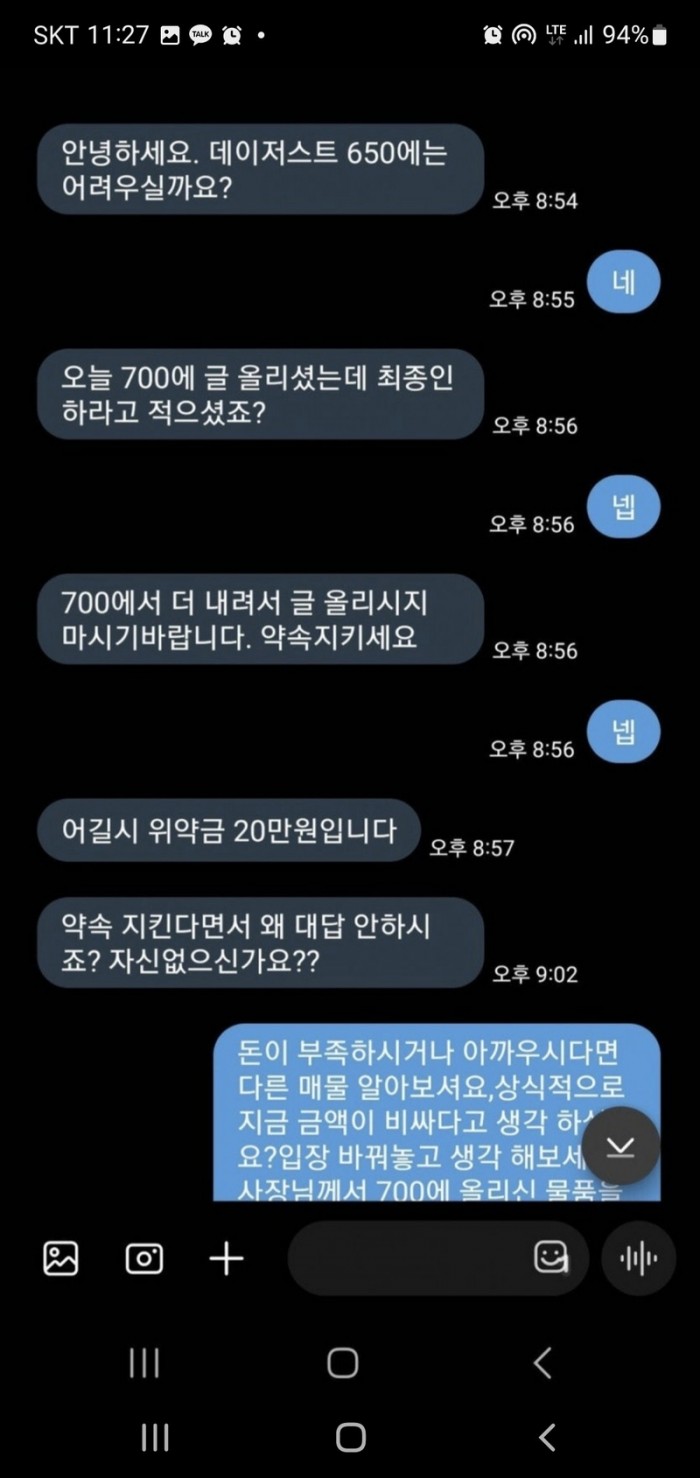Open the gallery image picker
The image size is (700, 1478).
pos(61,1258)
